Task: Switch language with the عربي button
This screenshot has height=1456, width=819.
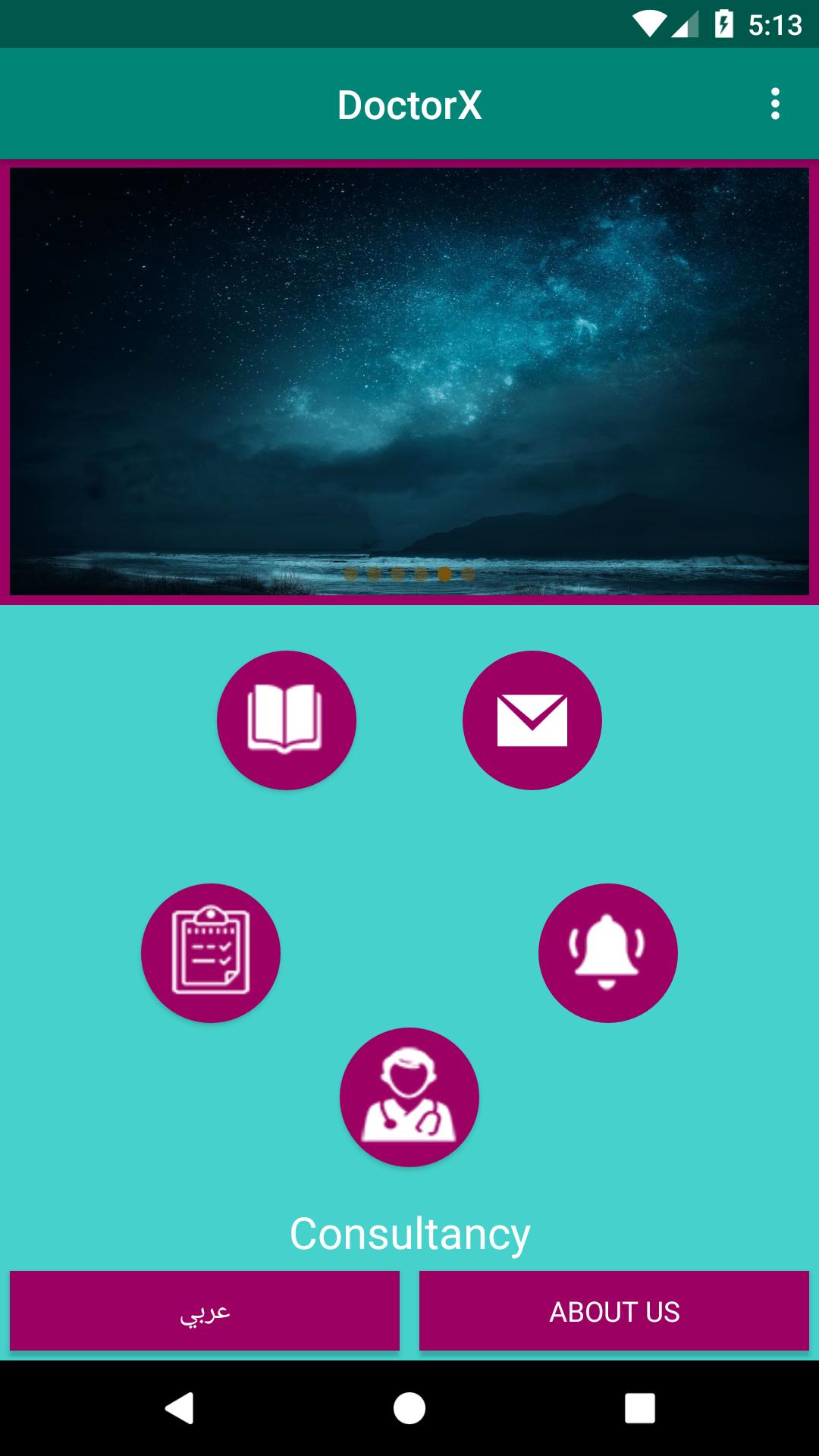Action: [x=205, y=1311]
